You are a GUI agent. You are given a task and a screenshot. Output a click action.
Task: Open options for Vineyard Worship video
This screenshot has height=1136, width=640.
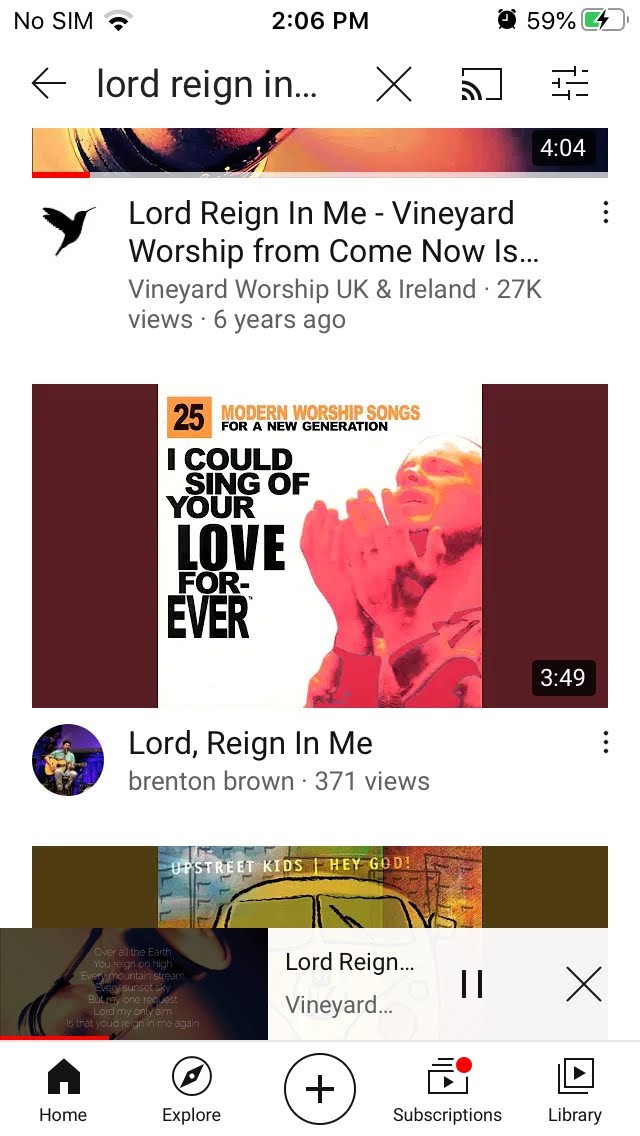605,213
